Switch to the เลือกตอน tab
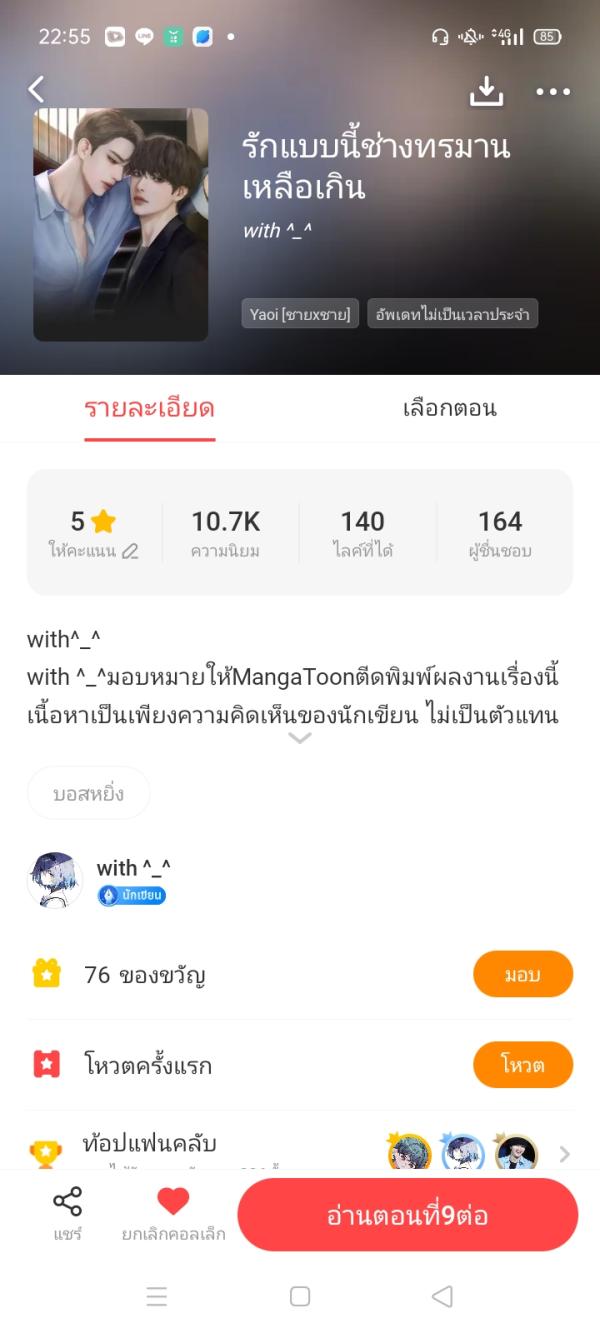 [x=449, y=408]
